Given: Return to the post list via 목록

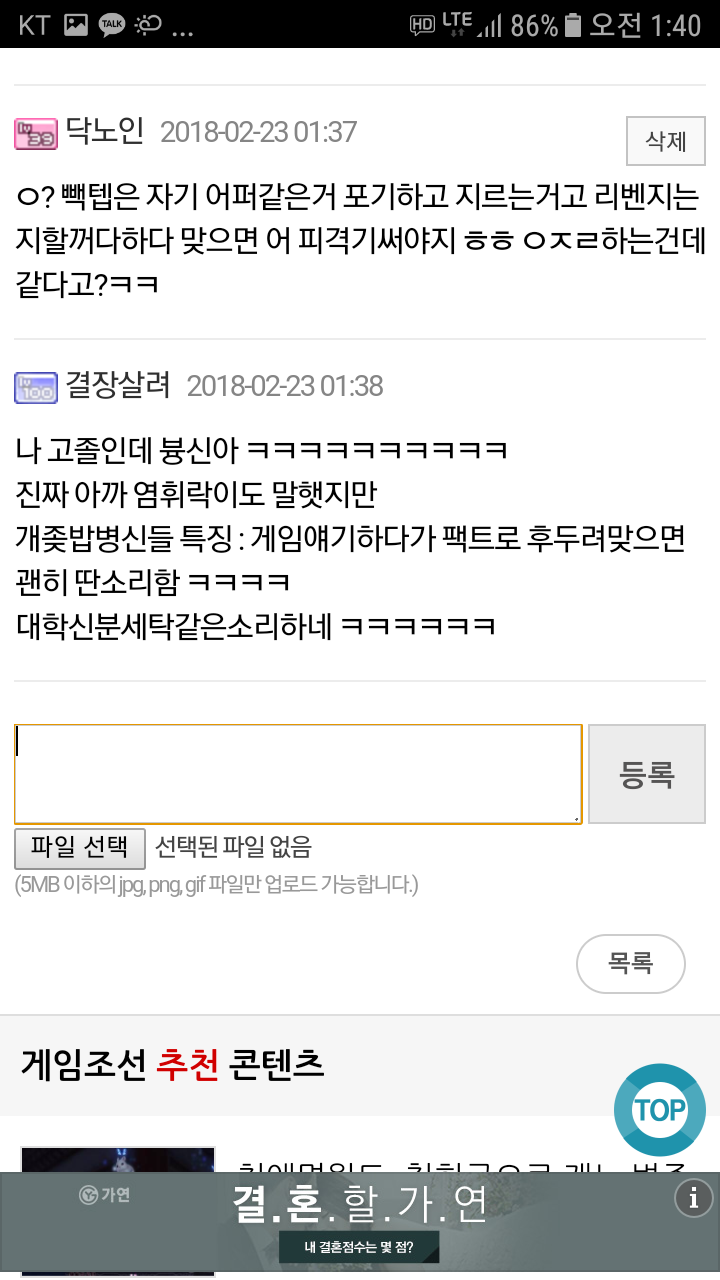Looking at the screenshot, I should [x=630, y=964].
